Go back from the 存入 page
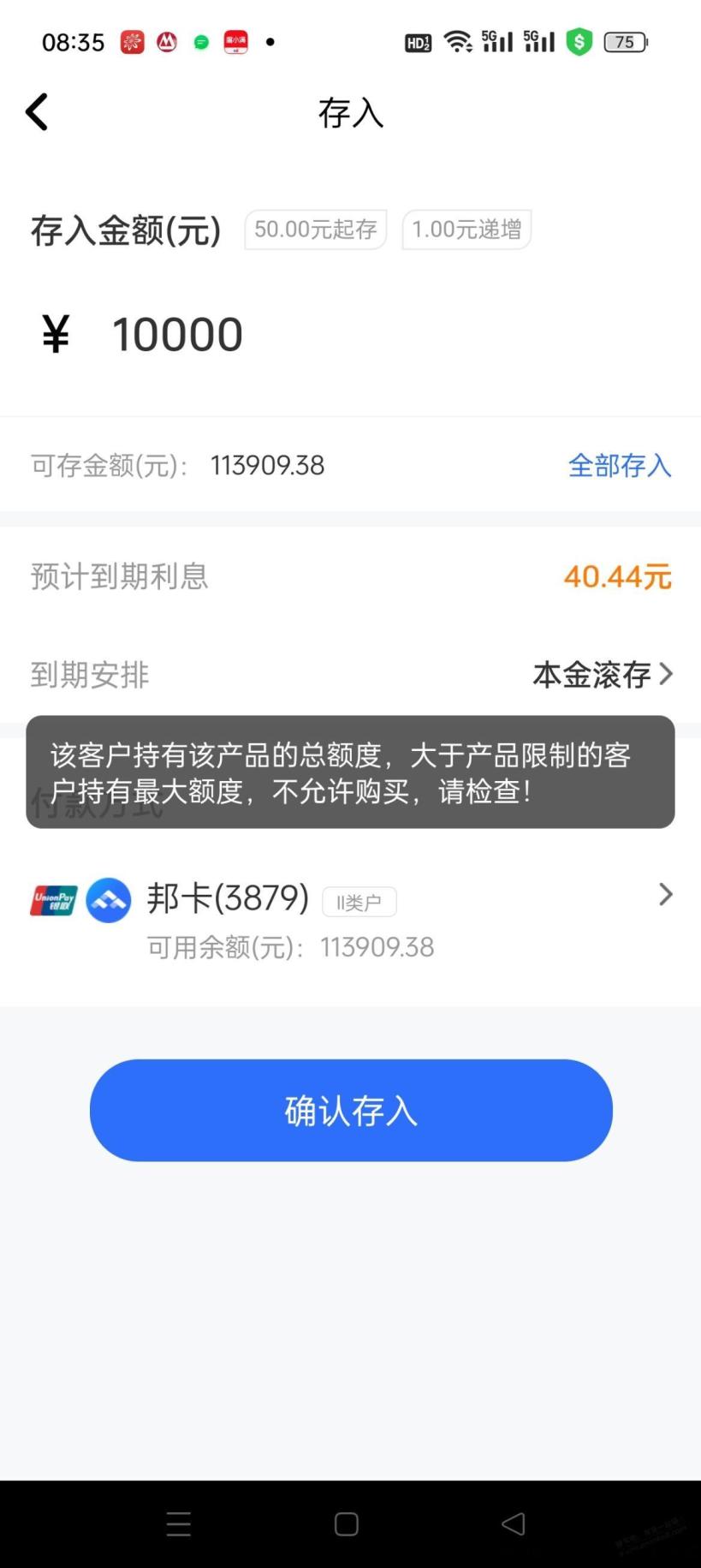 coord(37,112)
